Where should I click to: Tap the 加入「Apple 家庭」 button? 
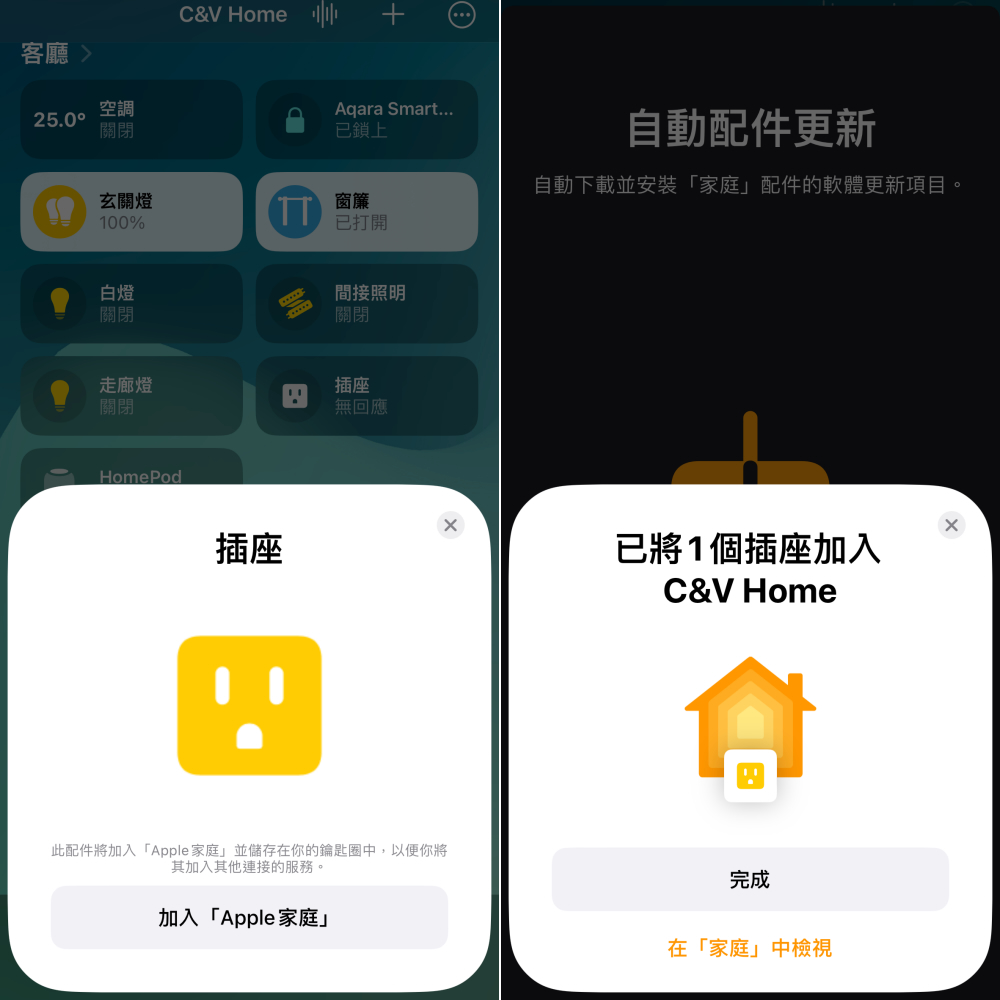click(x=249, y=917)
